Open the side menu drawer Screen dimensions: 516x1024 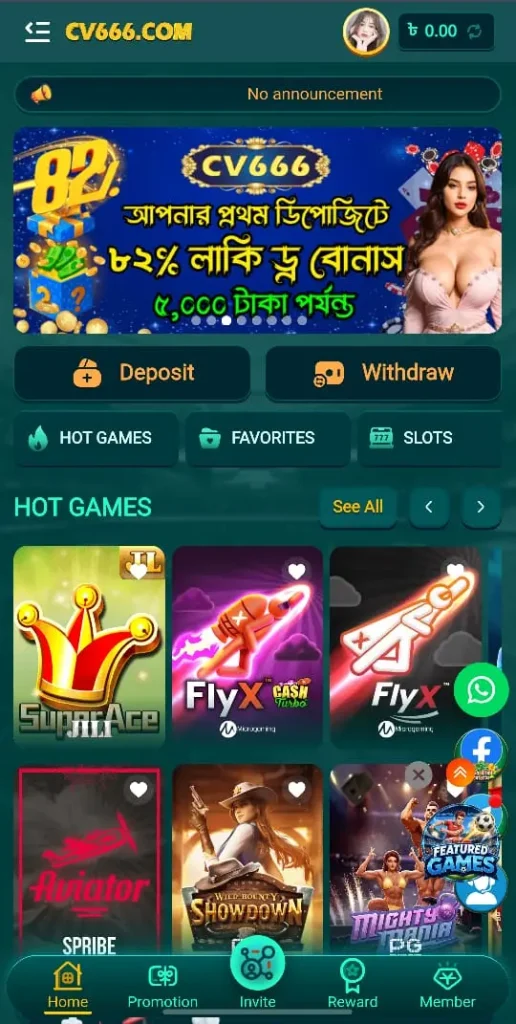(x=37, y=31)
